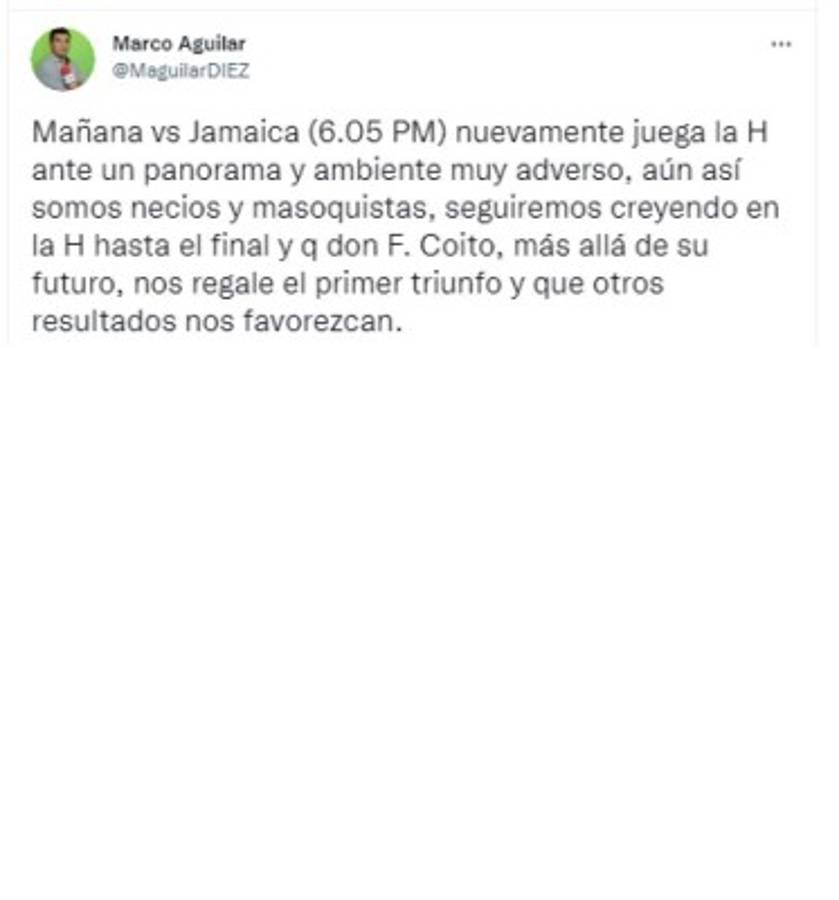Viewport: 839px width, 900px height.
Task: Select the tweet text body
Action: [400, 225]
